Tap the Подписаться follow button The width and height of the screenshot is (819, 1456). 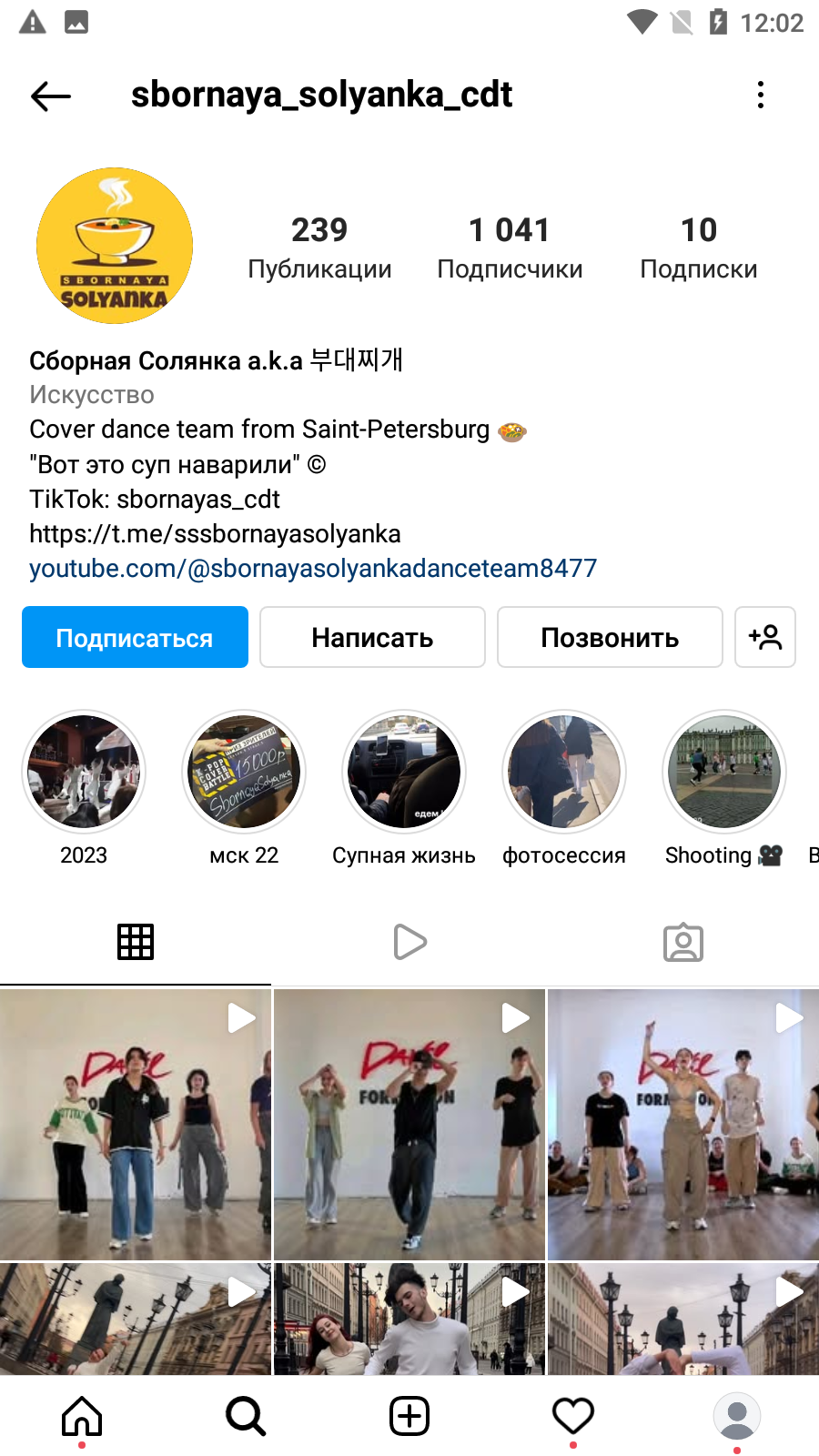point(135,637)
